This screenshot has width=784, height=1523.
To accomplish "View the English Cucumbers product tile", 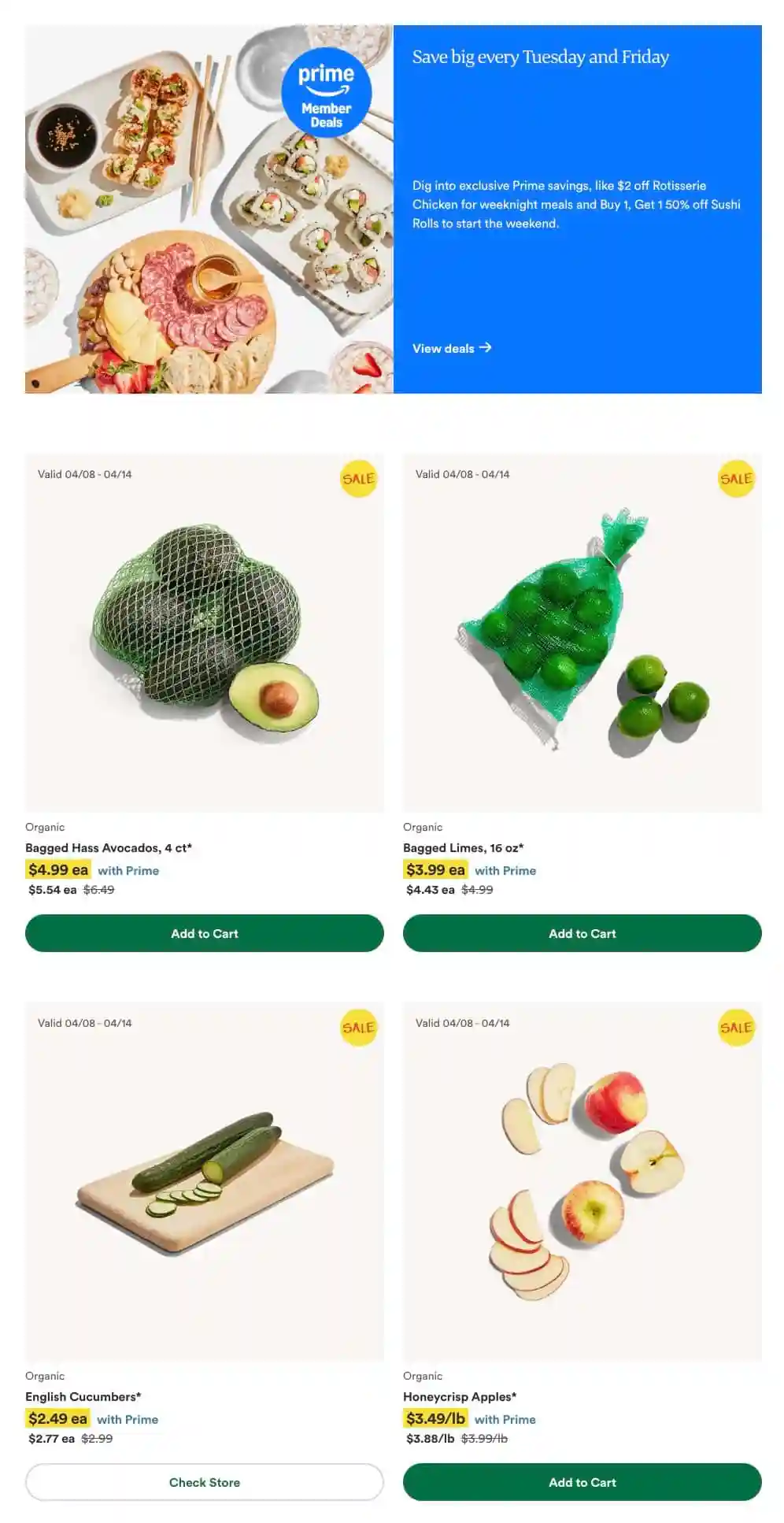I will tap(204, 1181).
